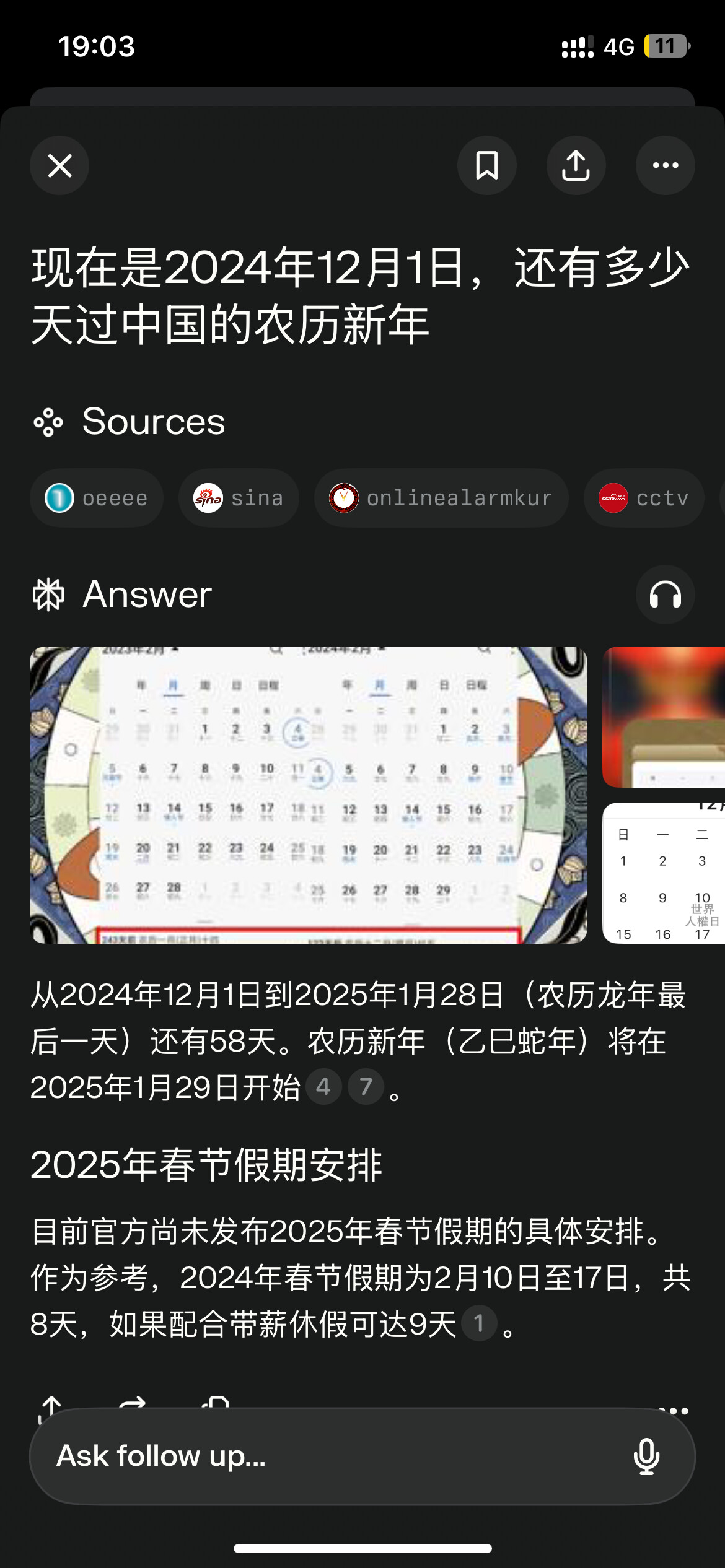Viewport: 725px width, 1568px height.
Task: Open the top overflow menu
Action: (x=666, y=165)
